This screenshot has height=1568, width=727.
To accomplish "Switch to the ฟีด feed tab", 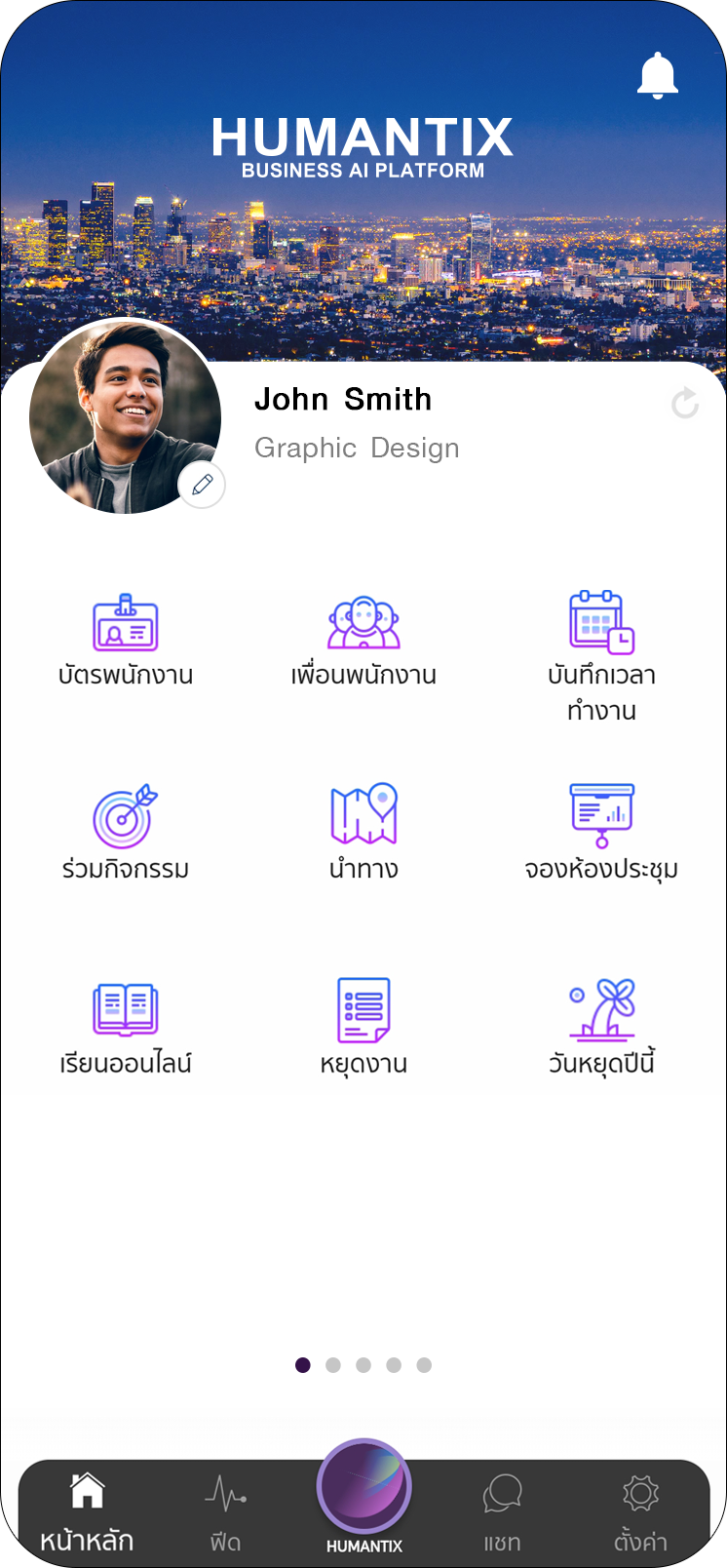I will (225, 1512).
